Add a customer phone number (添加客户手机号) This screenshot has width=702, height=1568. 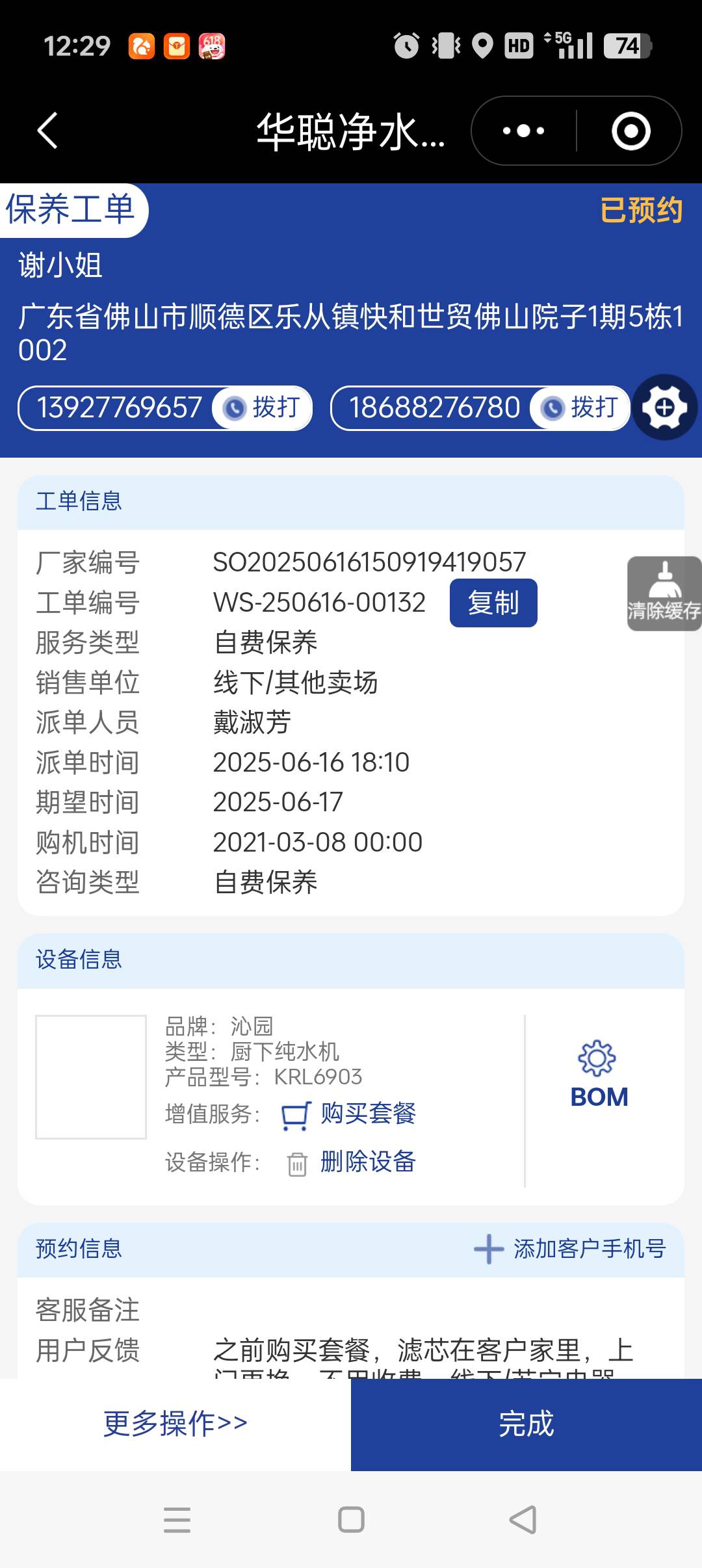(570, 1249)
